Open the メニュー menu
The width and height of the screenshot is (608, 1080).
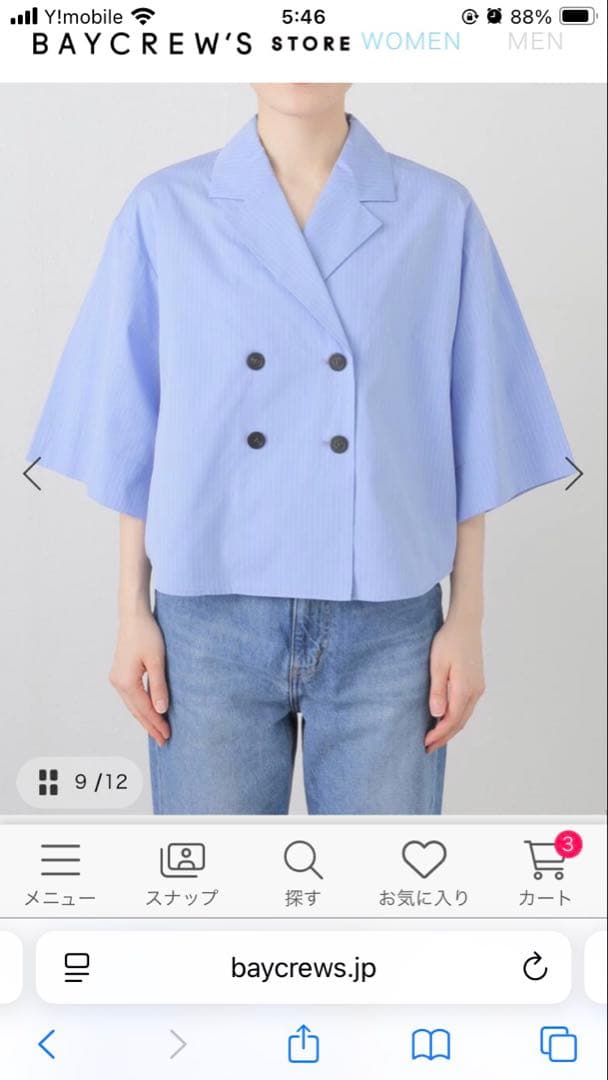pos(60,873)
